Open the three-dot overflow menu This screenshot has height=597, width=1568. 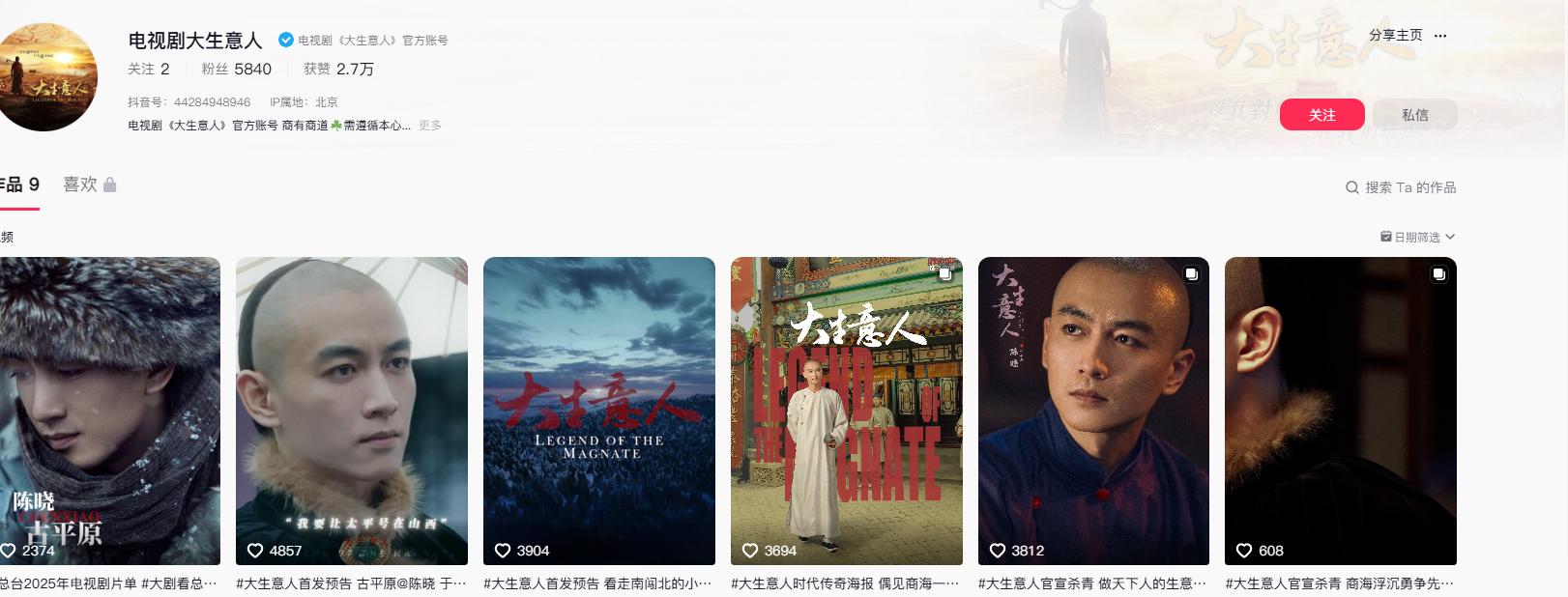[x=1440, y=36]
